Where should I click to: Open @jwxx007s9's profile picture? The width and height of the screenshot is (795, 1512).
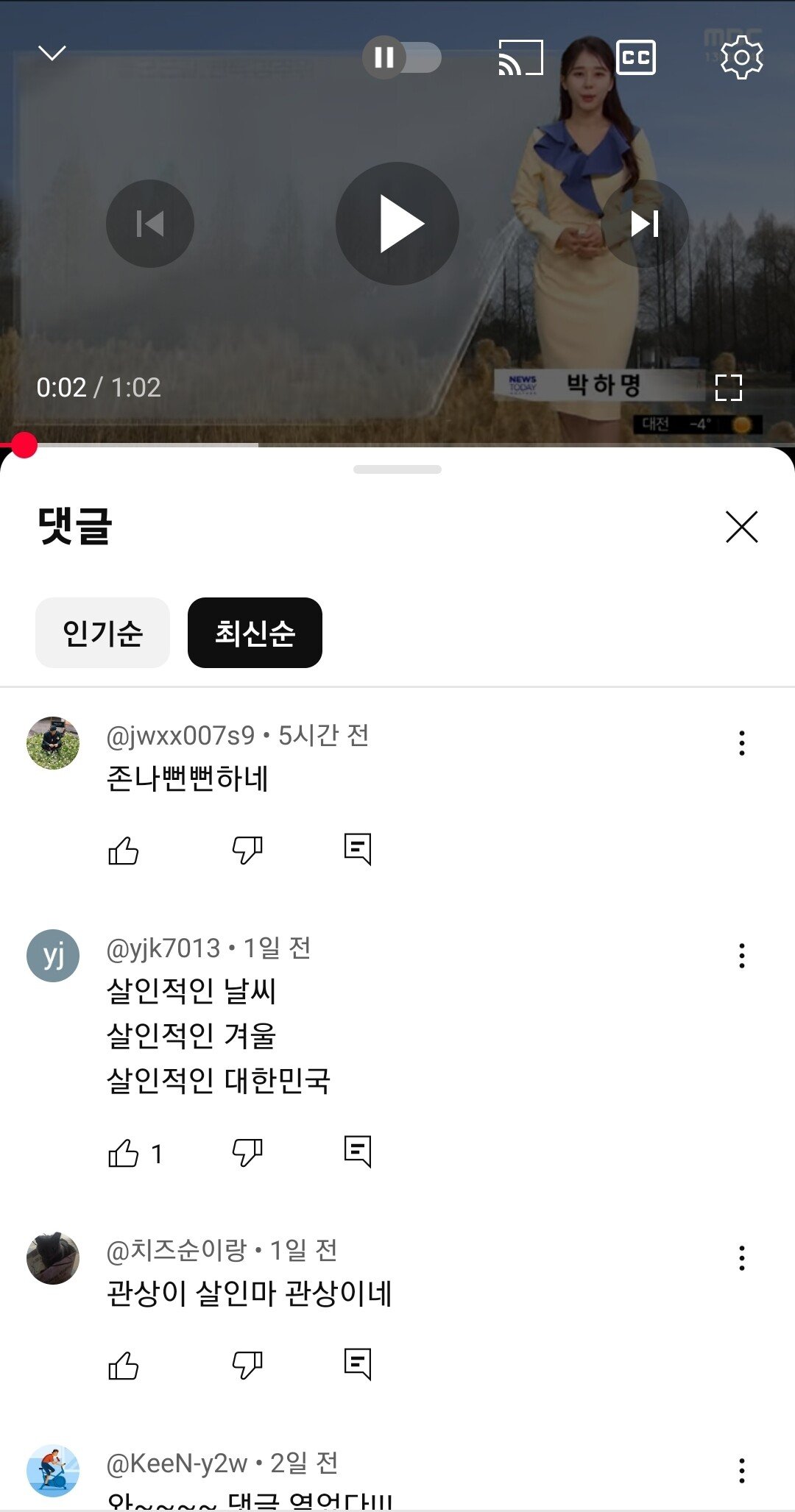coord(53,743)
